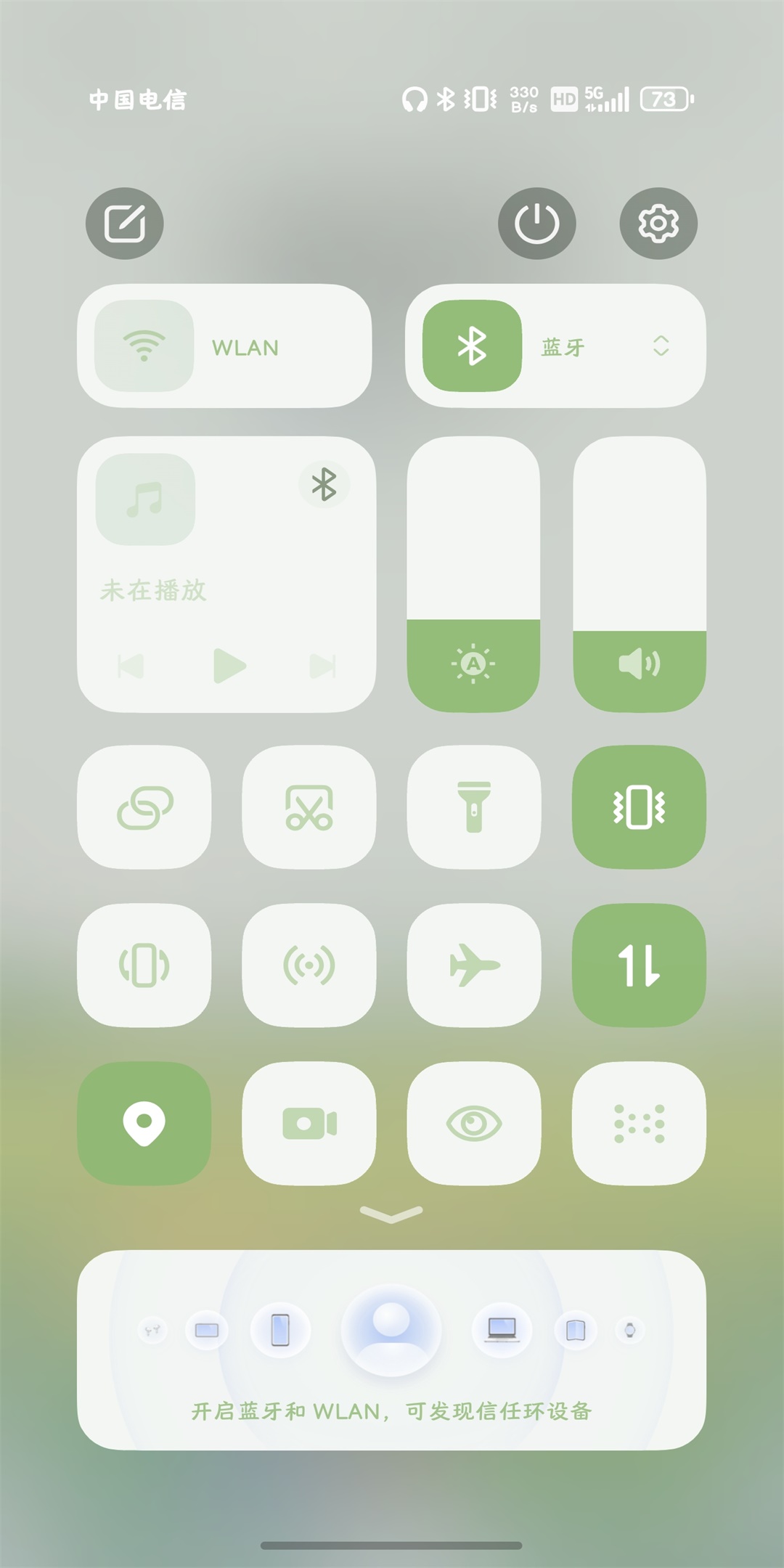The width and height of the screenshot is (784, 1568).
Task: Enable auto-rotate screen tile
Action: [x=144, y=965]
